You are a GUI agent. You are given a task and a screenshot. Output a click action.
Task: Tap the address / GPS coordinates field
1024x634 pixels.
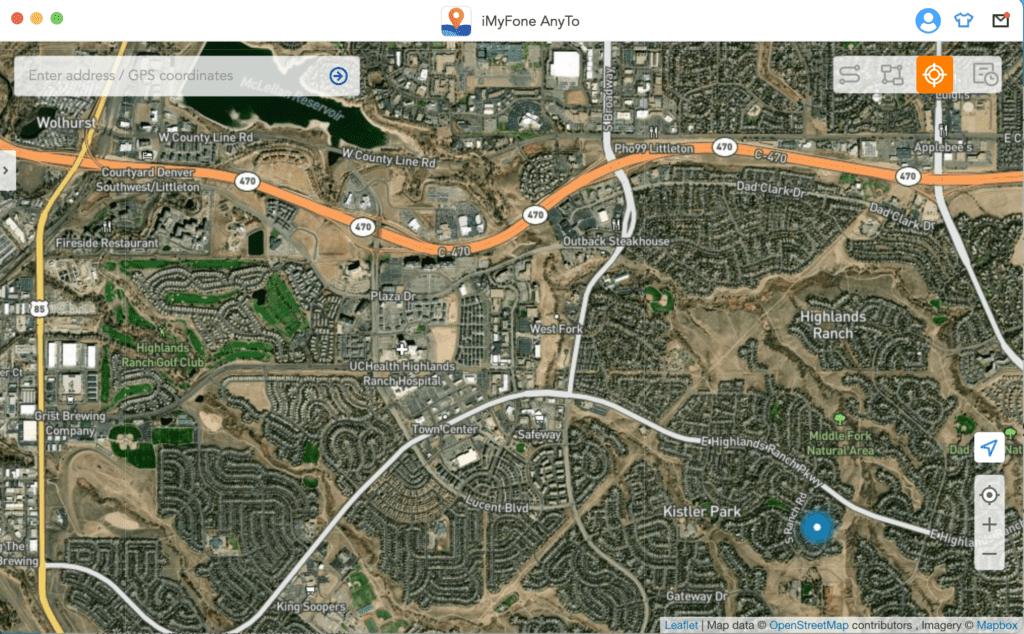[x=170, y=75]
